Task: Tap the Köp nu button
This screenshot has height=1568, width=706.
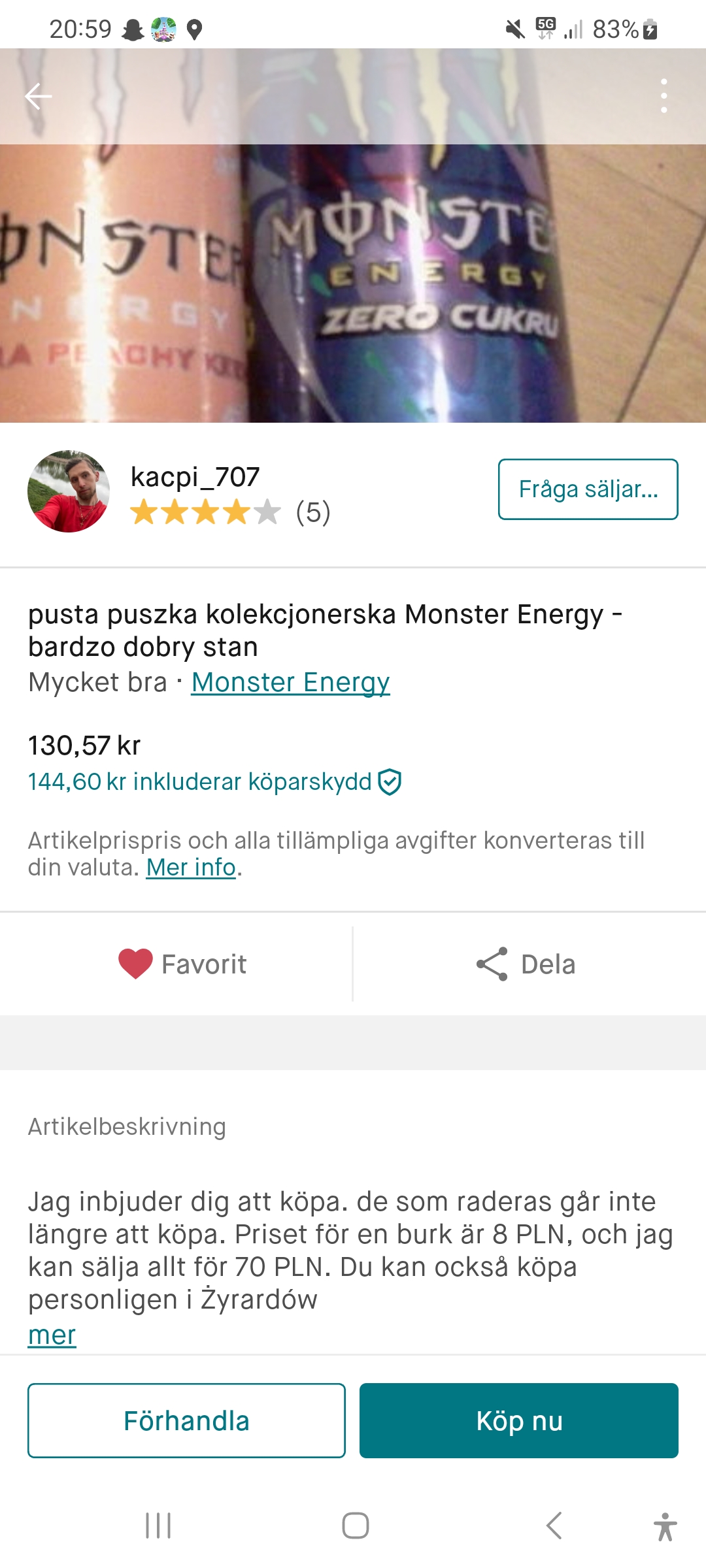Action: point(519,1420)
